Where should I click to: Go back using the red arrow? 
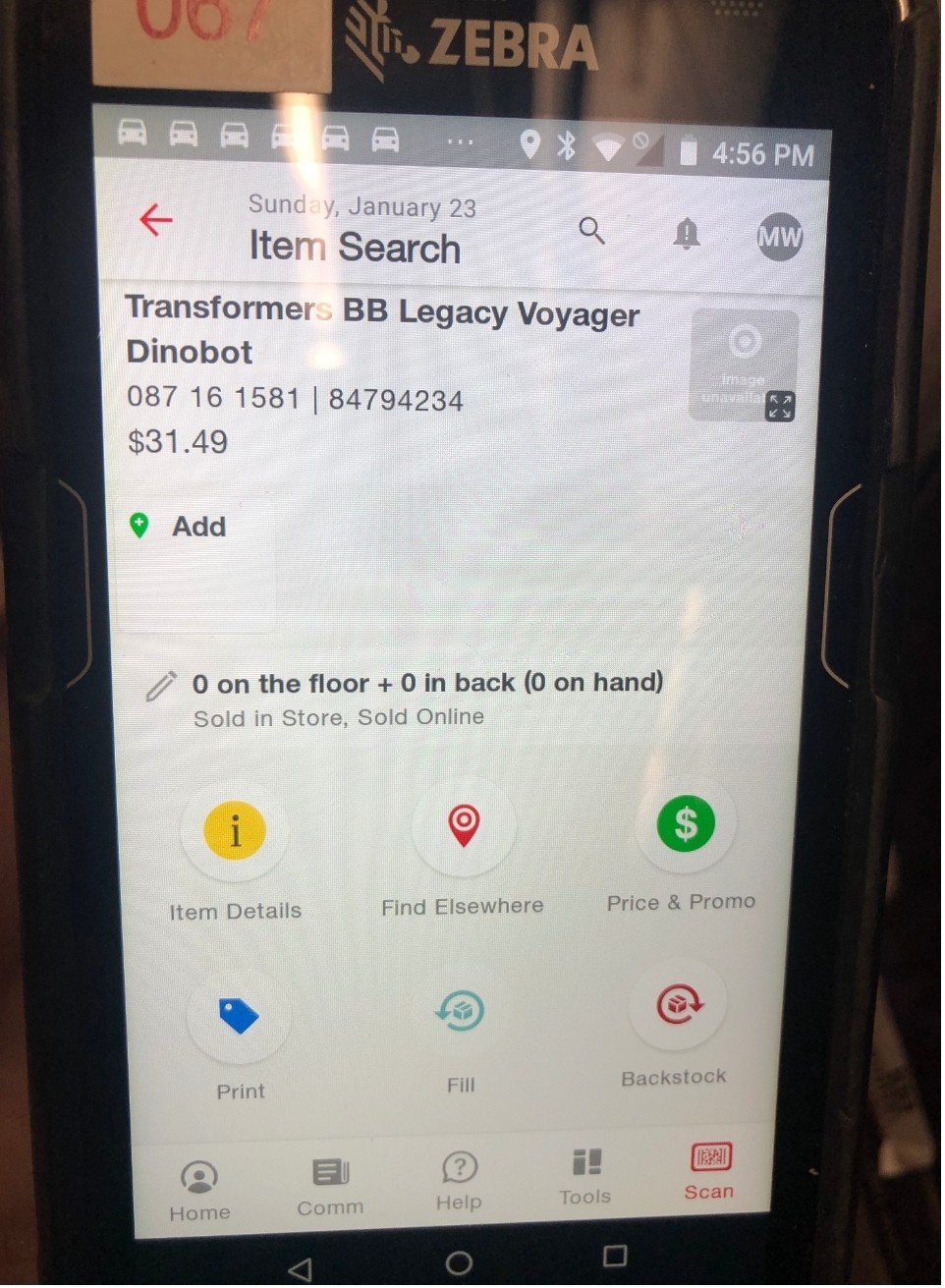click(156, 219)
